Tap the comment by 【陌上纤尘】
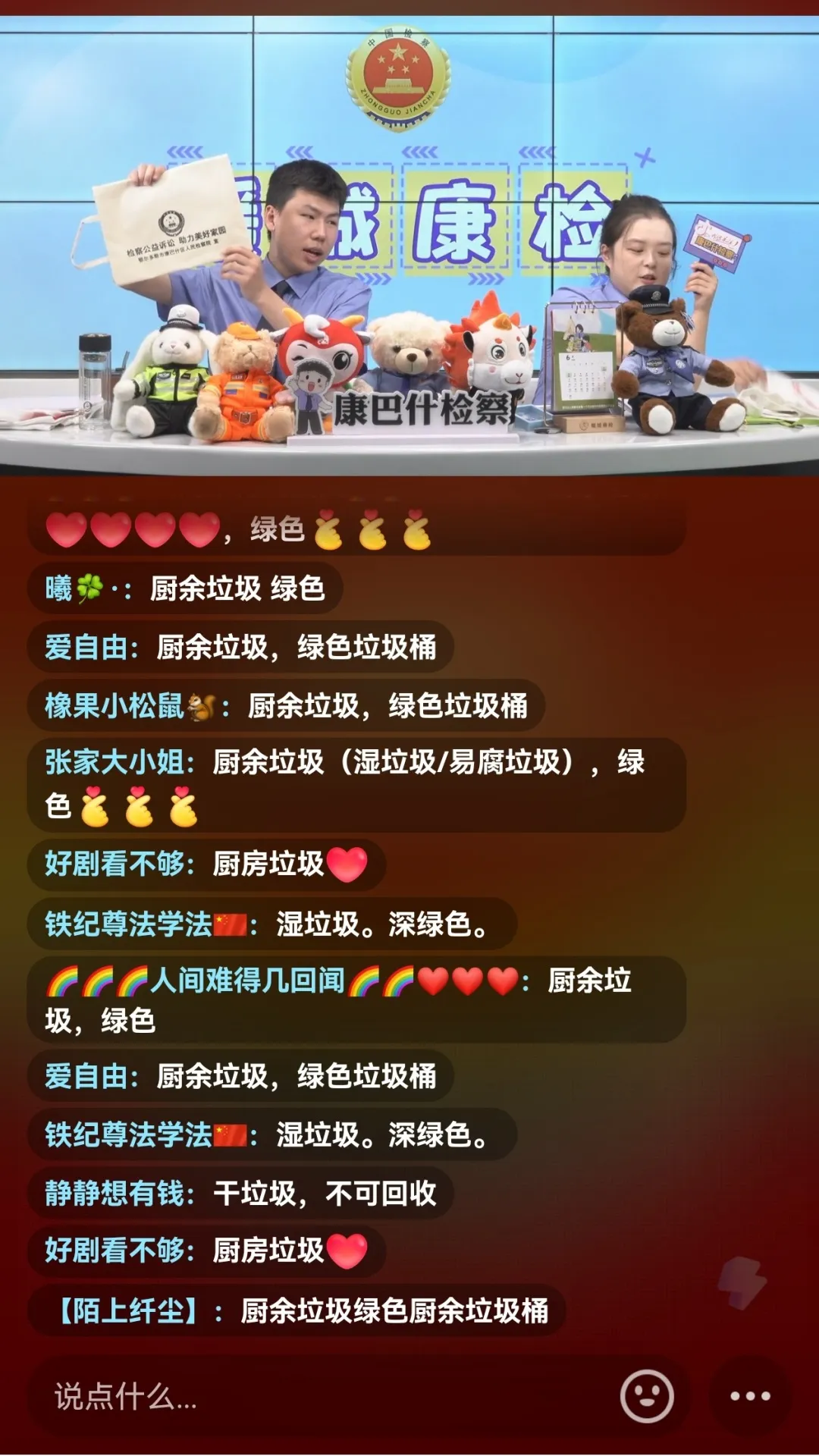The height and width of the screenshot is (1456, 819). [297, 1310]
